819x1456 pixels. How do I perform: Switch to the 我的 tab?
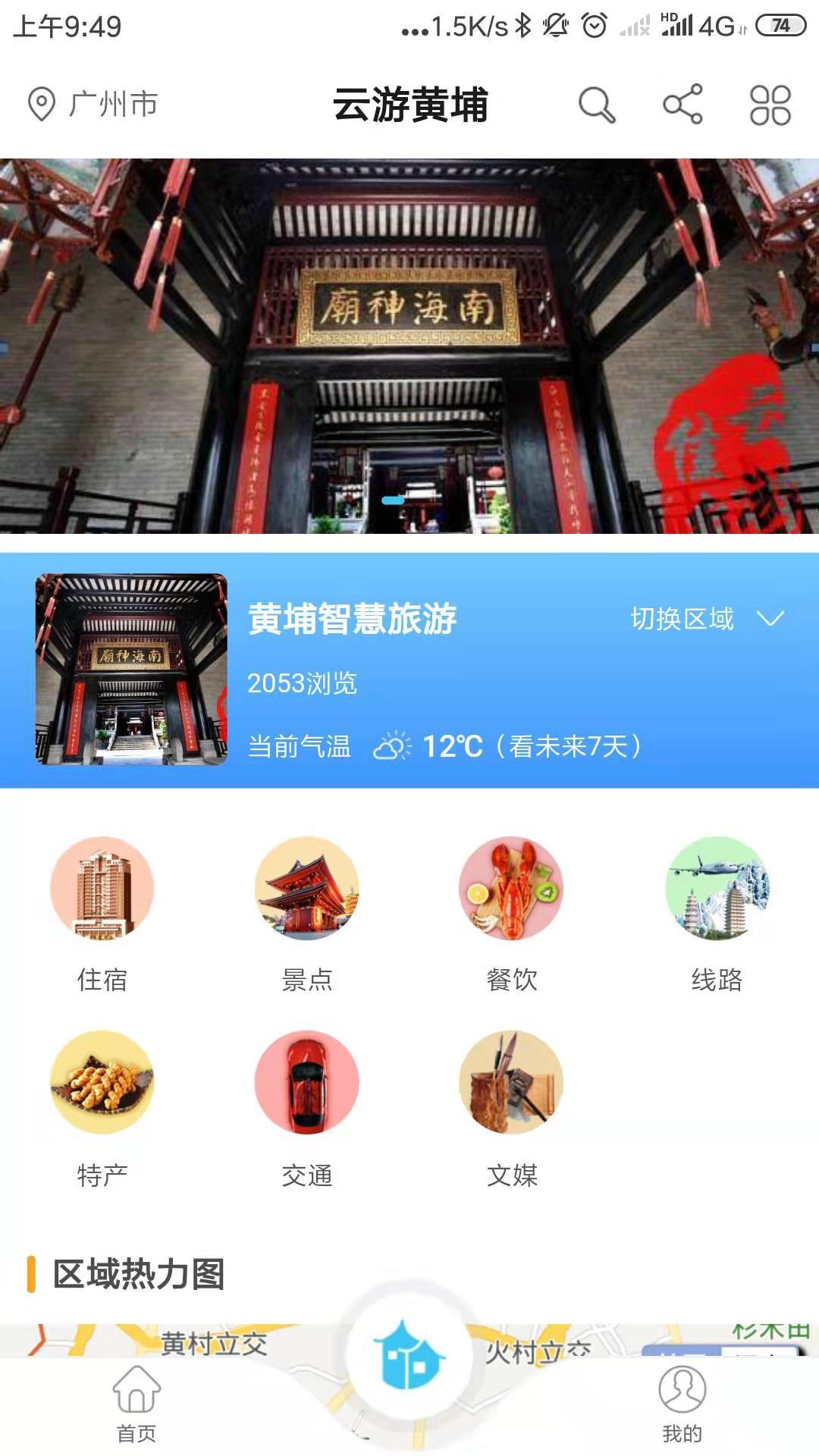pos(682,1404)
